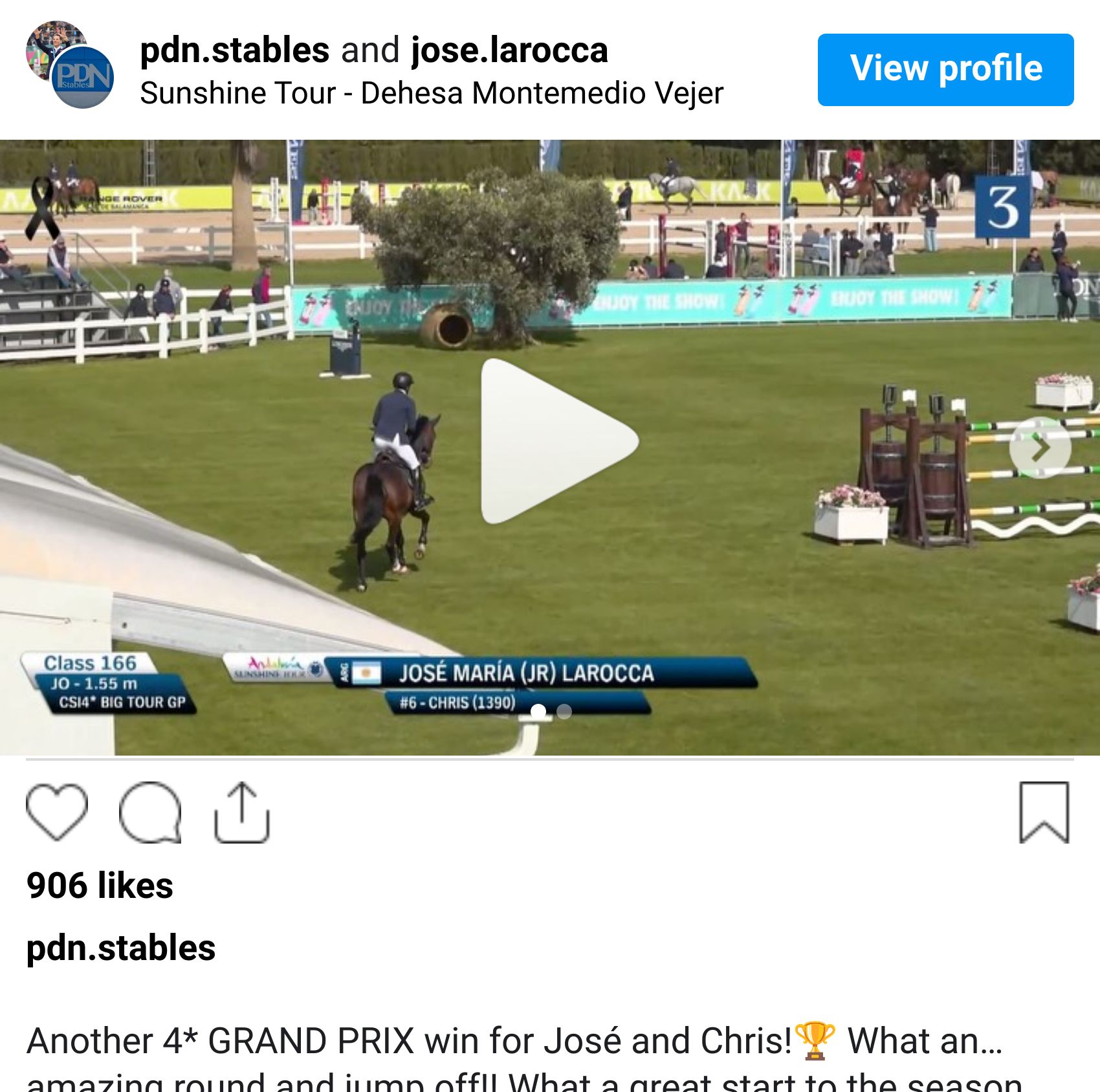Share this post
The width and height of the screenshot is (1100, 1092).
[241, 812]
